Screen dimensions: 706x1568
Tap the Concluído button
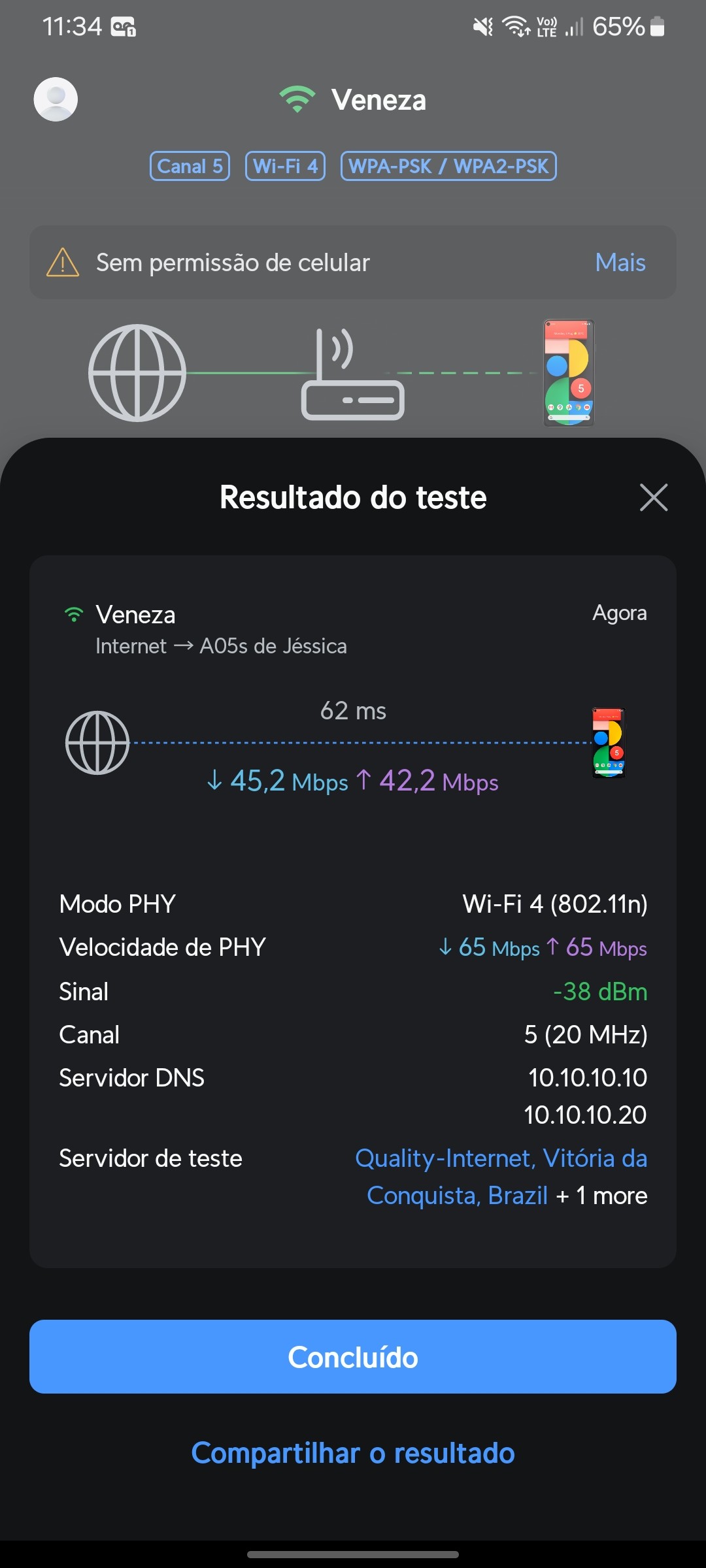[353, 1357]
